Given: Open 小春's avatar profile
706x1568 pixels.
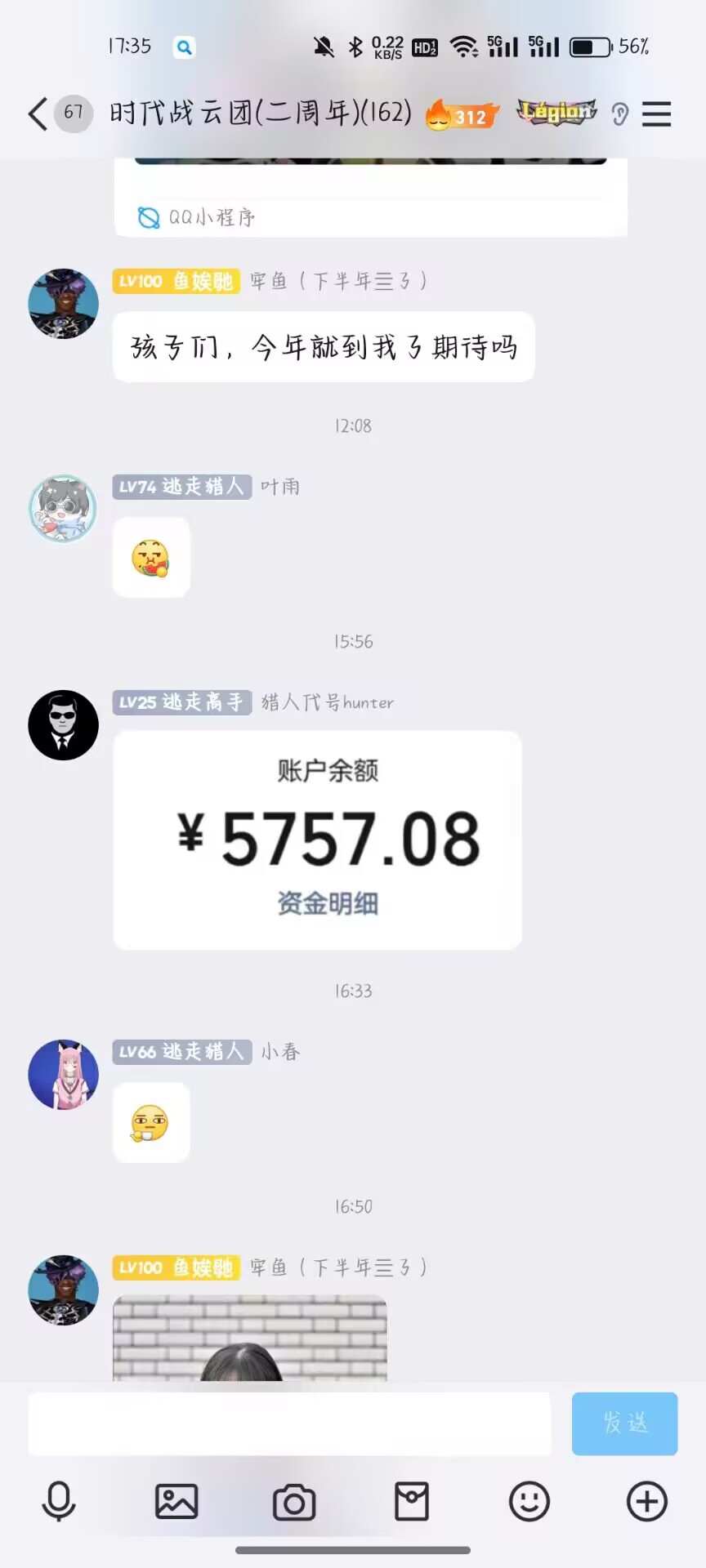Looking at the screenshot, I should click(x=63, y=1075).
